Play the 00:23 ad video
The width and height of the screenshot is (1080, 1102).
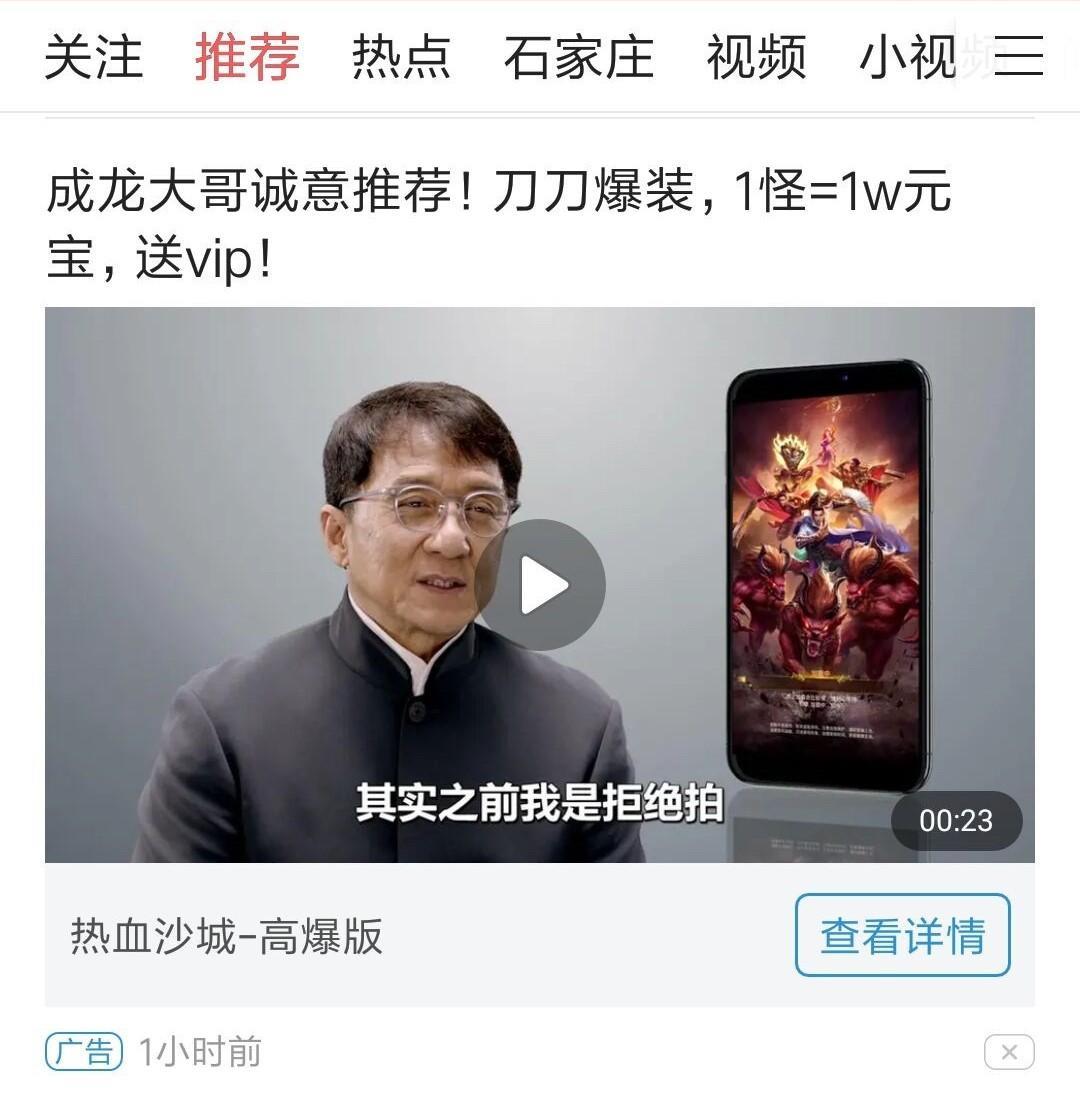[x=540, y=585]
